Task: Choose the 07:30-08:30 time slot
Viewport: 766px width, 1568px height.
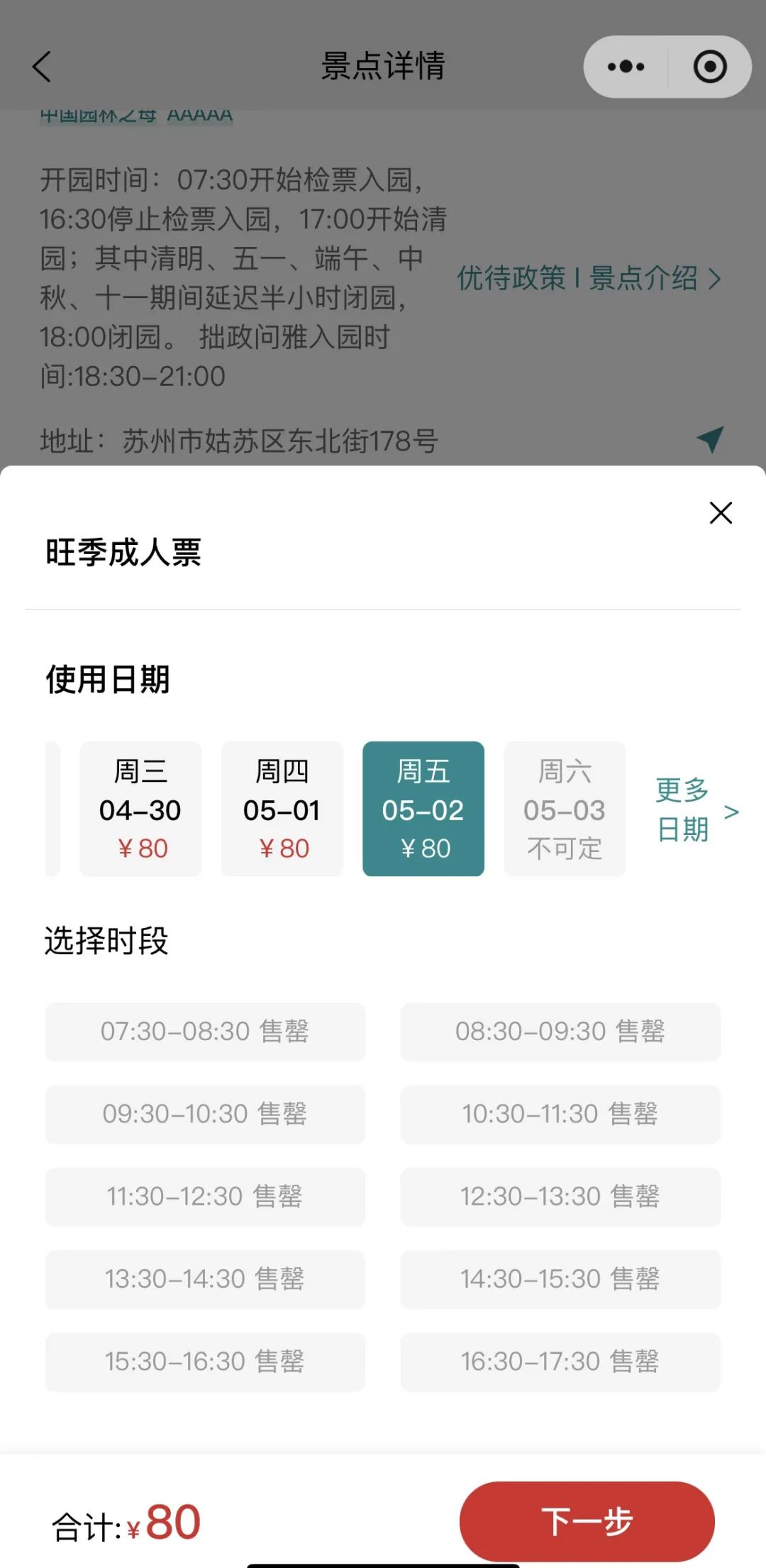Action: click(205, 1032)
